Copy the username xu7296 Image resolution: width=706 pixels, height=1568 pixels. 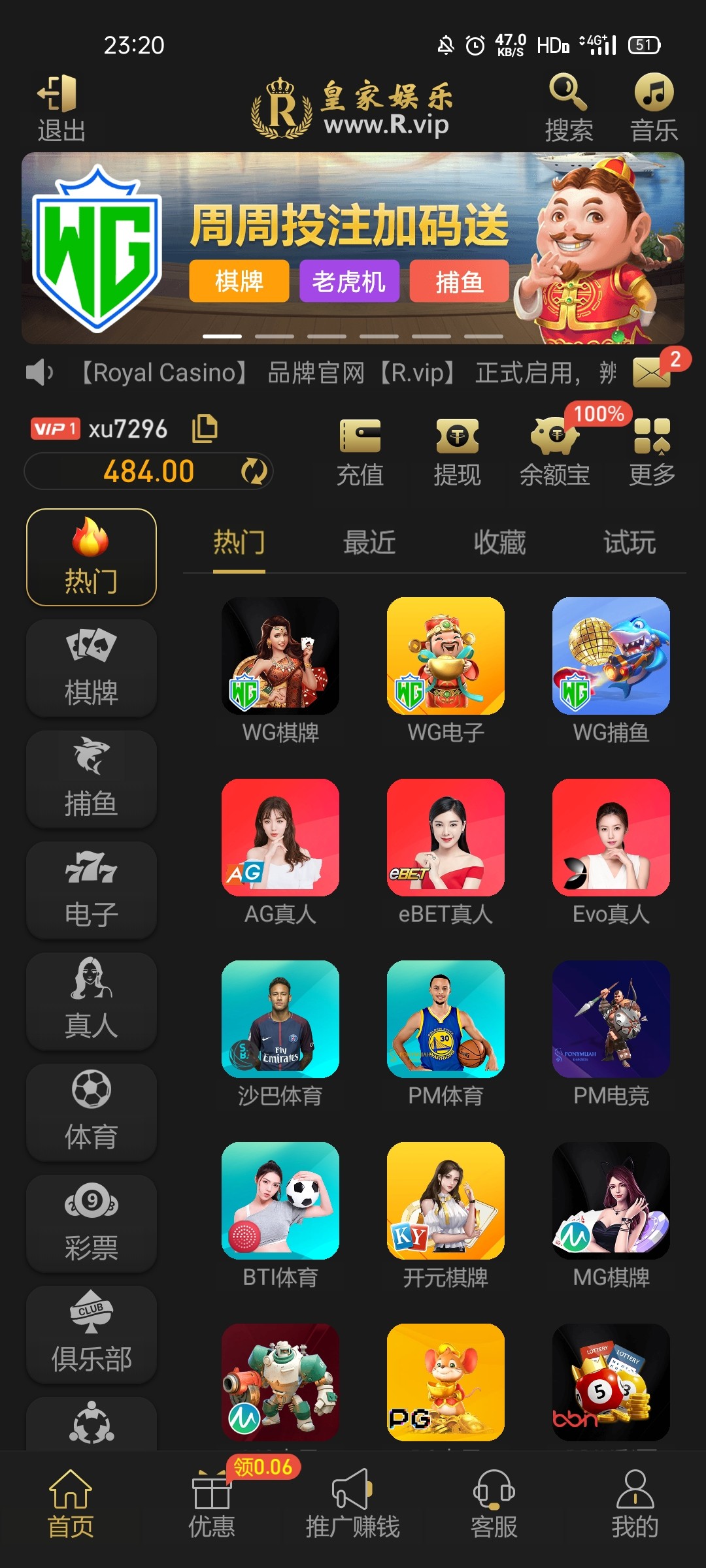coord(206,428)
